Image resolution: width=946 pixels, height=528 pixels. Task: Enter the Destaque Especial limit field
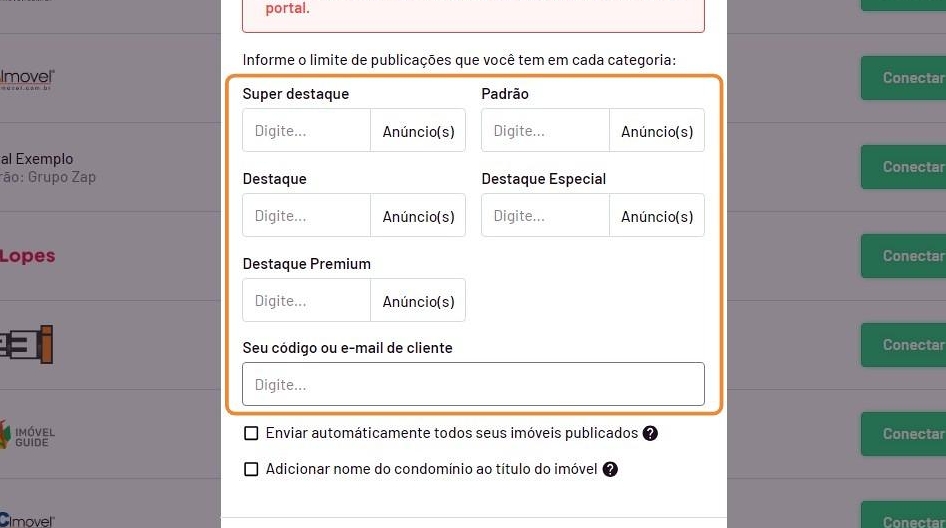pyautogui.click(x=545, y=216)
